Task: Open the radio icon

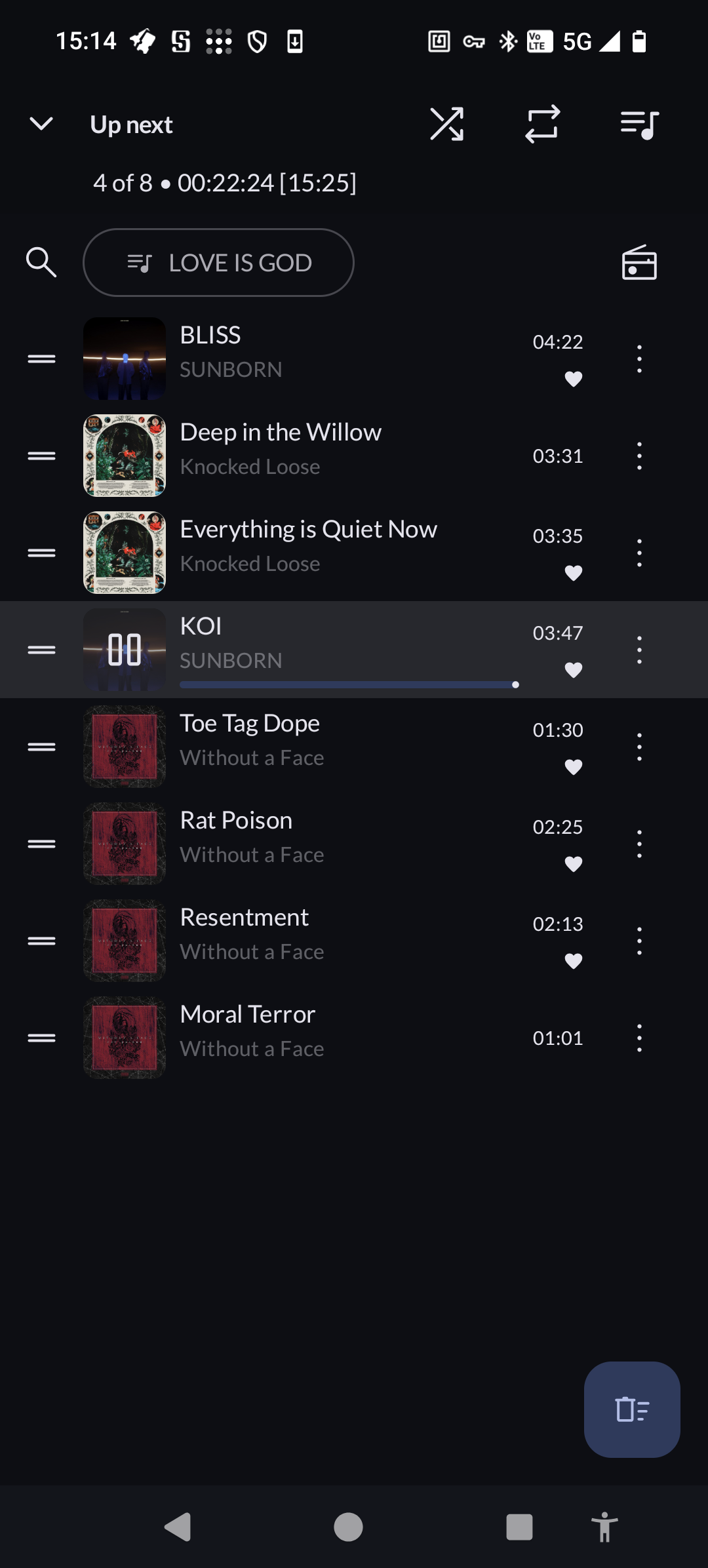Action: coord(639,263)
